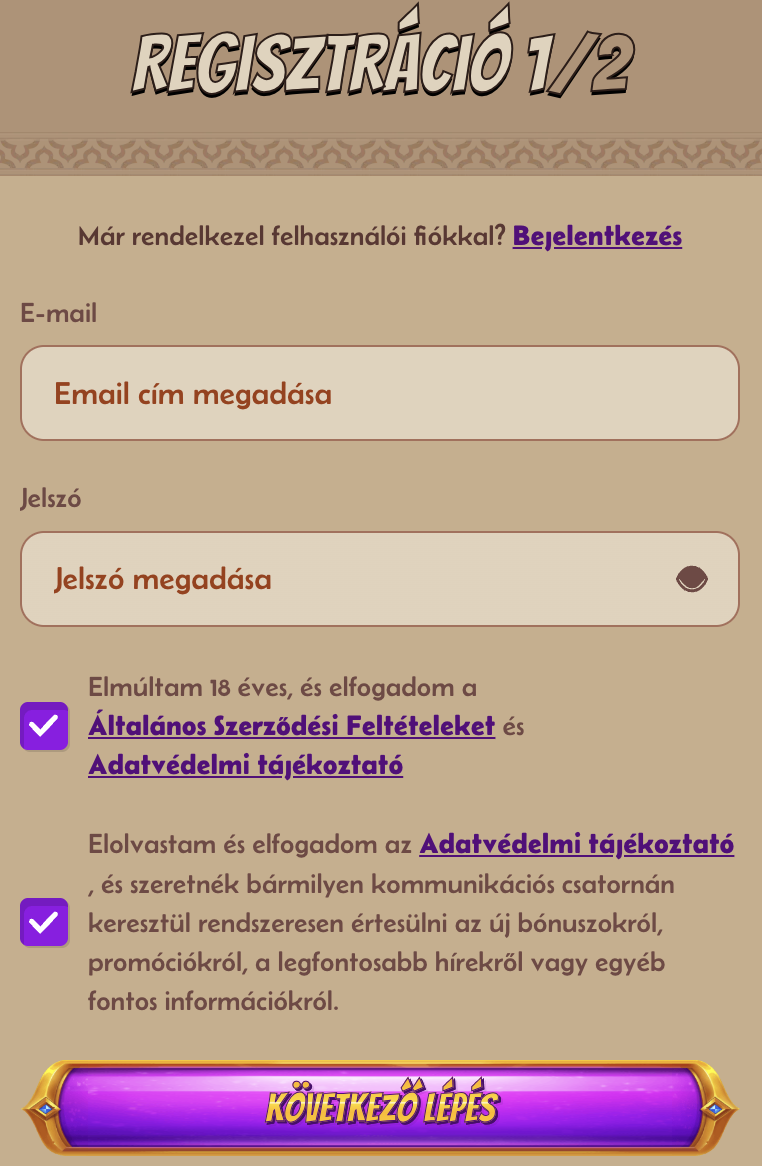Toggle password visibility in the Jelszó field
Viewport: 762px width, 1166px height.
tap(691, 578)
